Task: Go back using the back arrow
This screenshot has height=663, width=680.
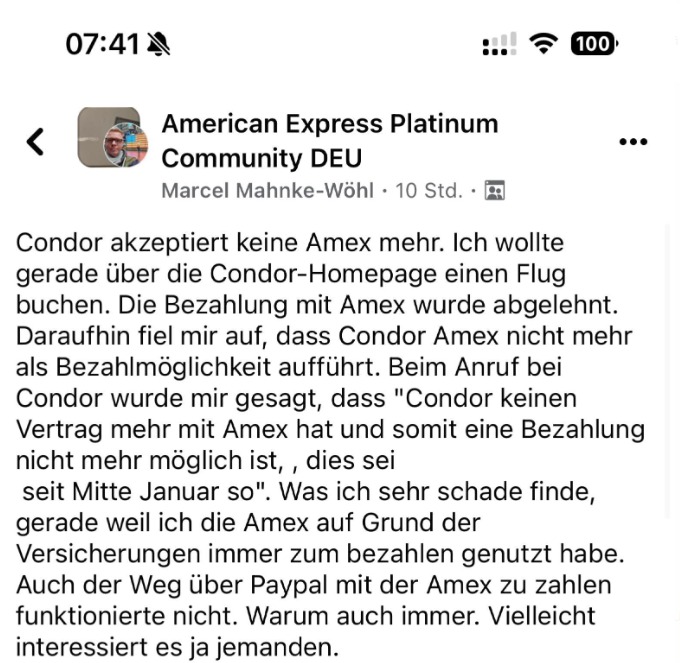Action: click(x=35, y=142)
